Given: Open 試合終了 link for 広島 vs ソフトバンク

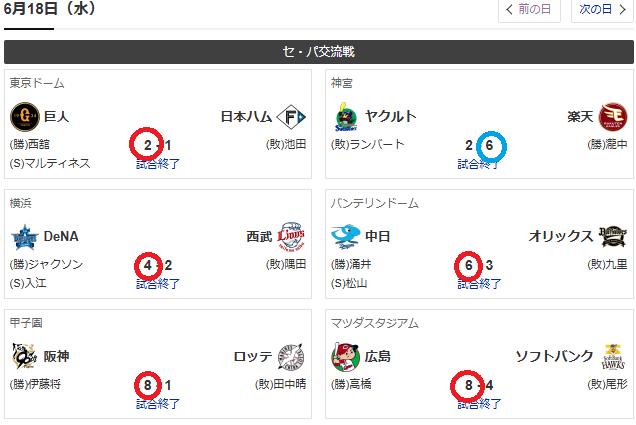Looking at the screenshot, I should pos(479,403).
